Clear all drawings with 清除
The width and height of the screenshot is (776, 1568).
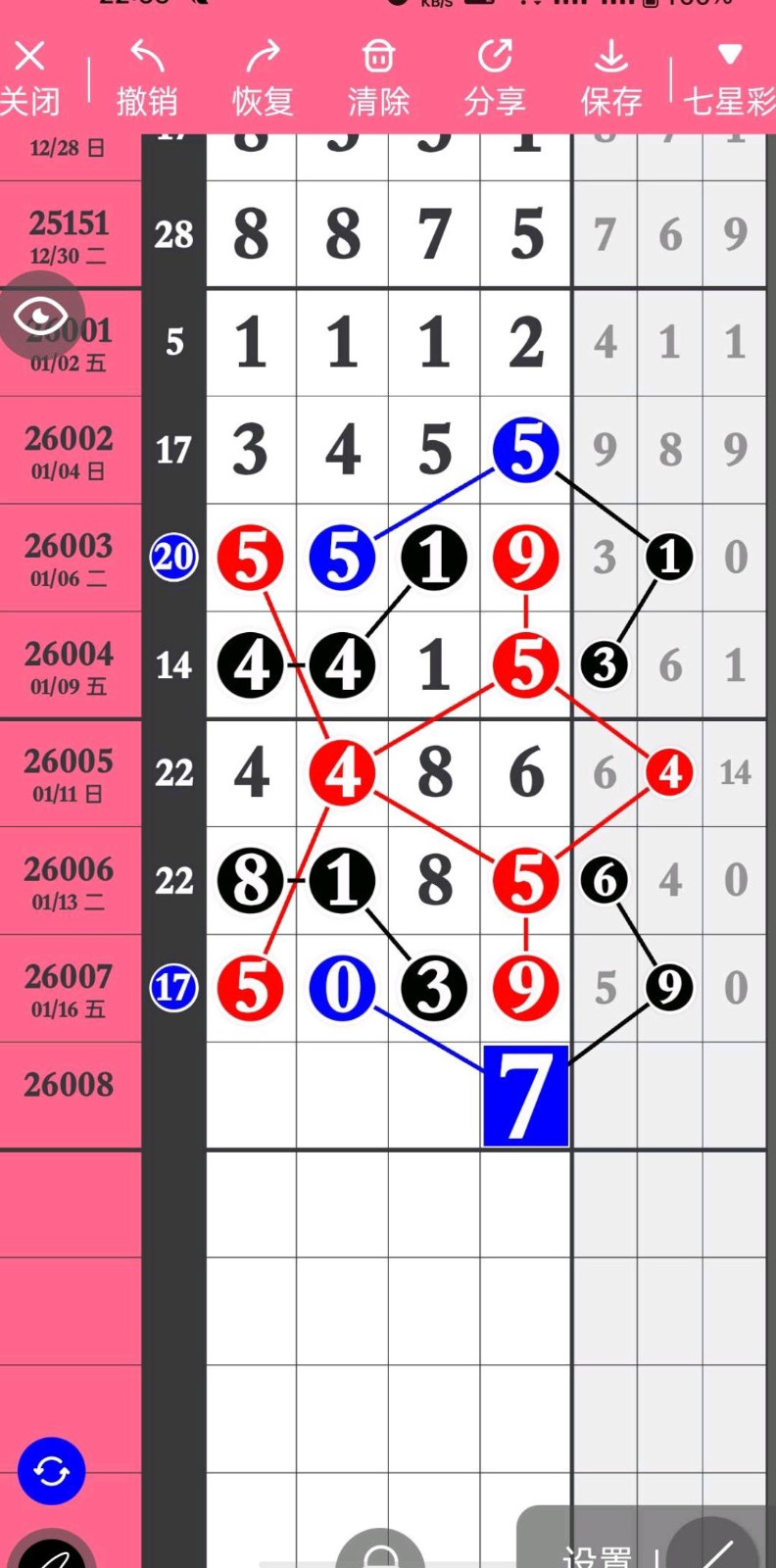(x=378, y=78)
